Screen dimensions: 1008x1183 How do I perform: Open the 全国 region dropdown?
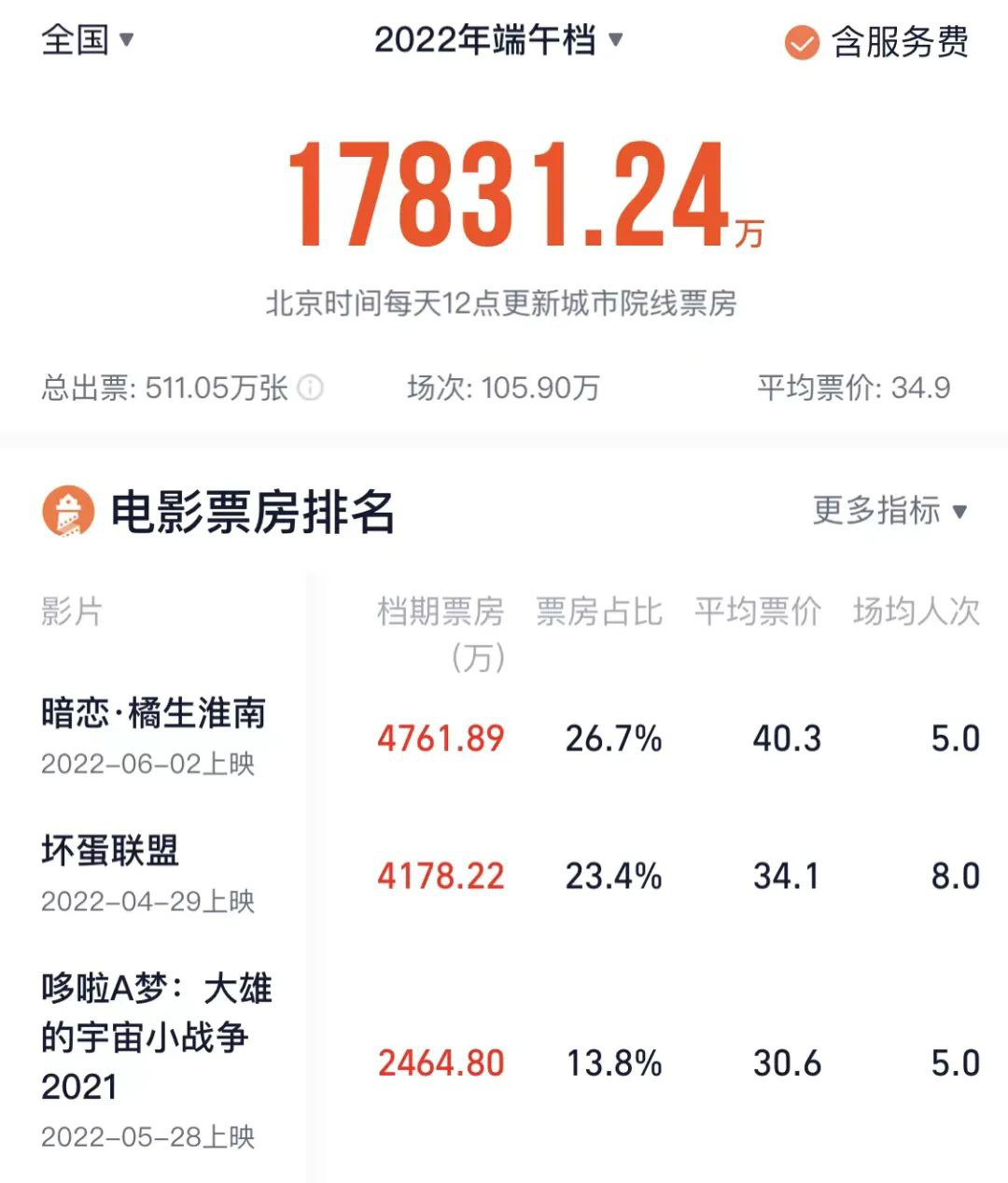(x=88, y=40)
